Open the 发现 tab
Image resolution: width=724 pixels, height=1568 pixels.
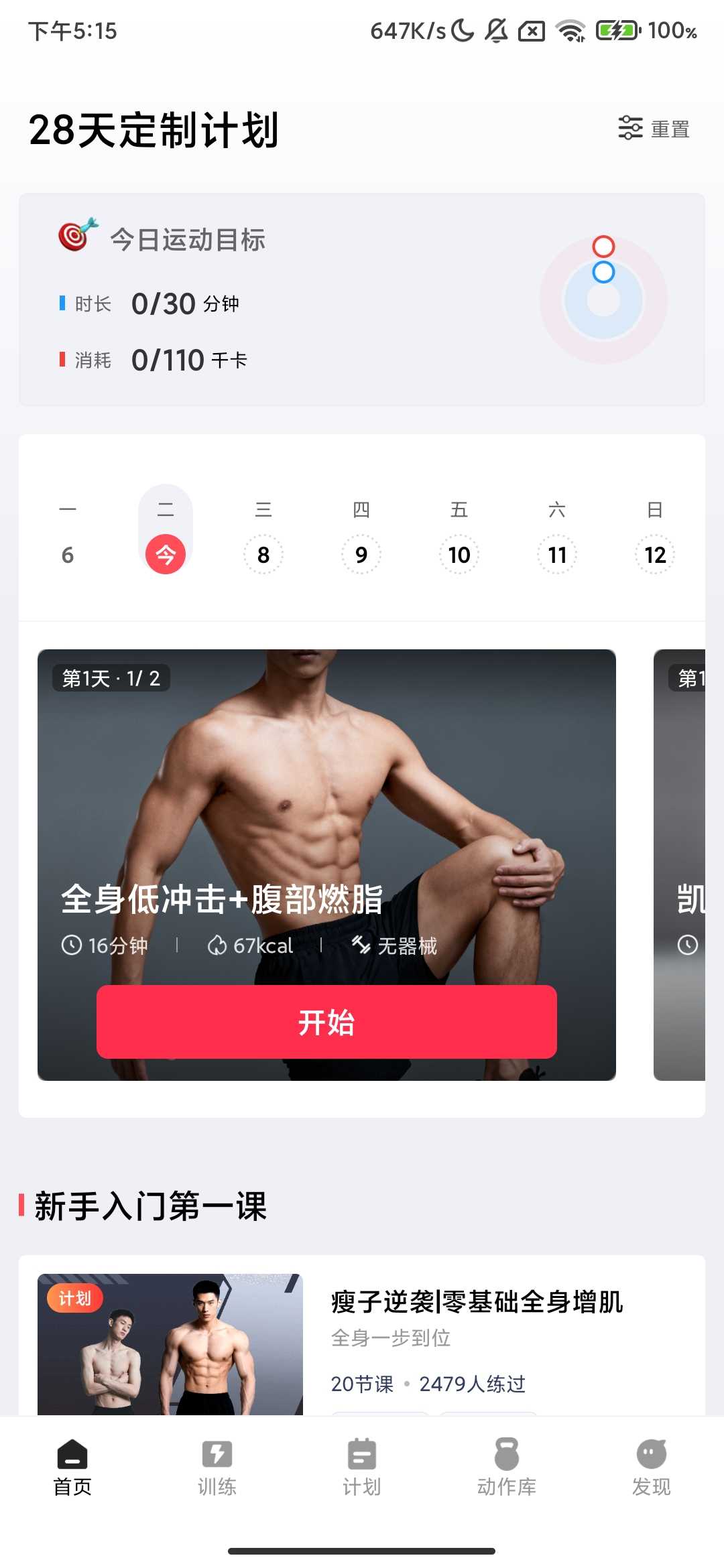tap(652, 1467)
